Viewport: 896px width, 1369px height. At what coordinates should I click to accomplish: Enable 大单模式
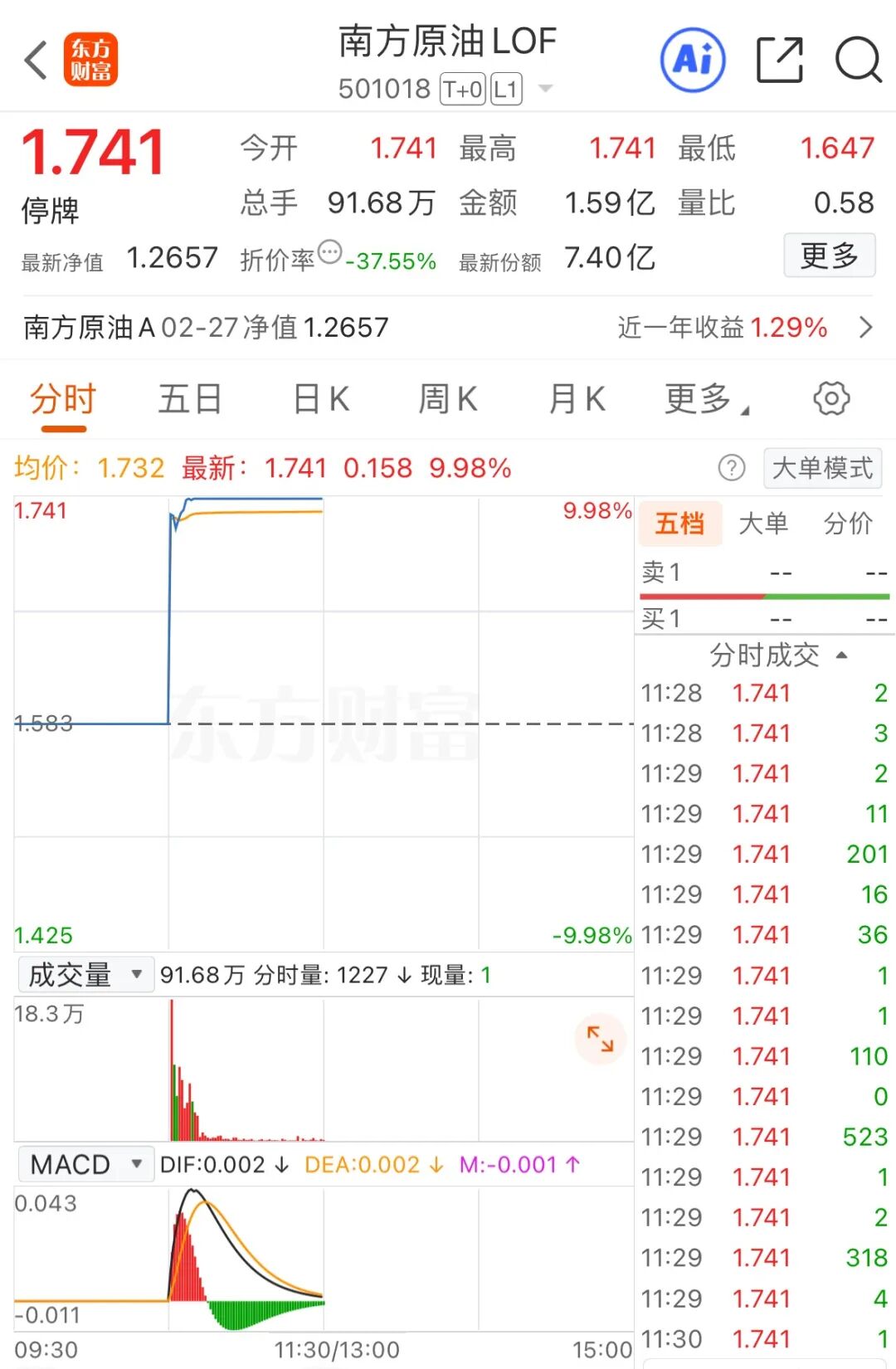click(x=822, y=469)
